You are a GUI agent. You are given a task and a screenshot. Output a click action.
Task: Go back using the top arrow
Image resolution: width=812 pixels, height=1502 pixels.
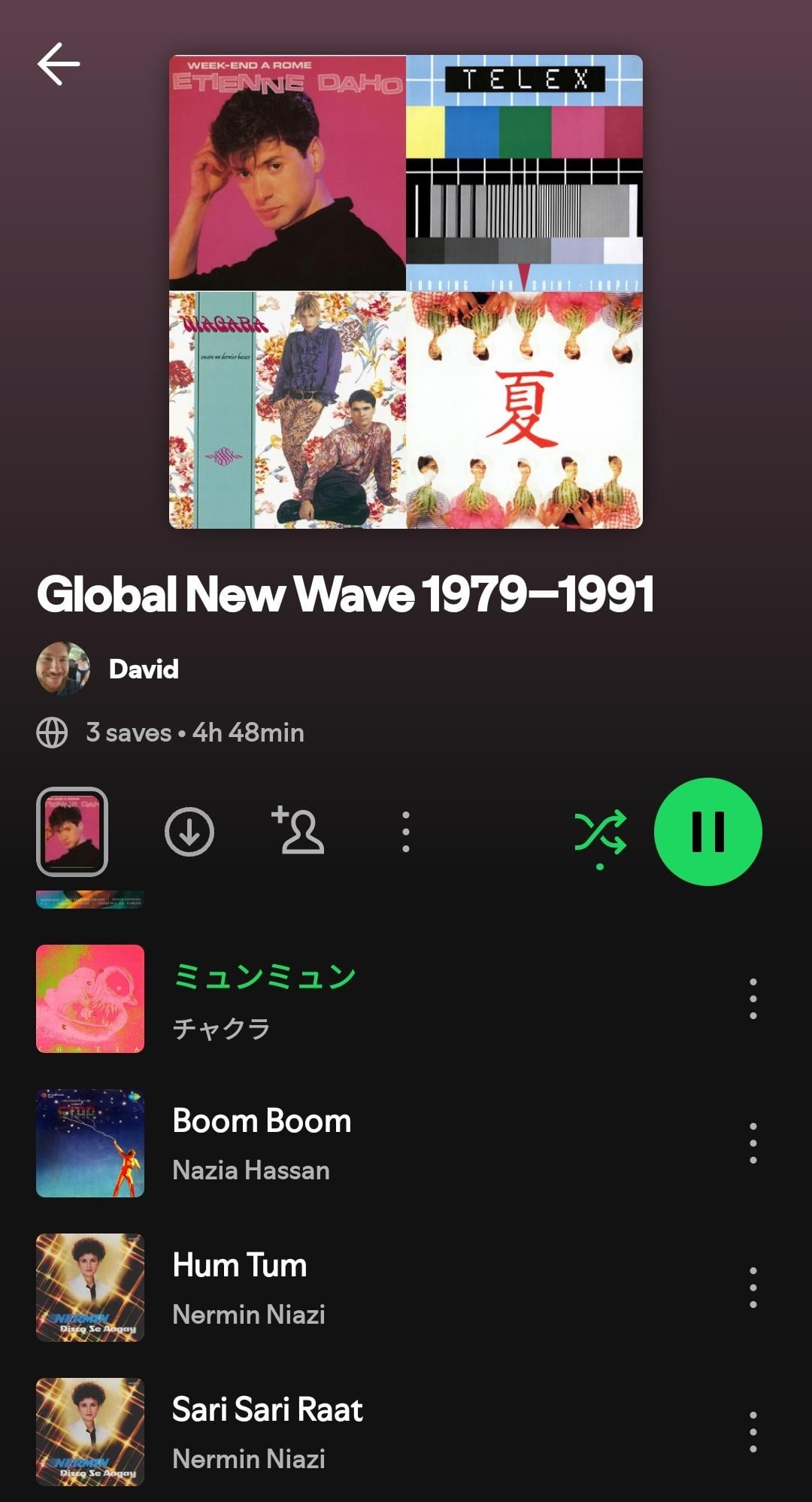point(59,64)
